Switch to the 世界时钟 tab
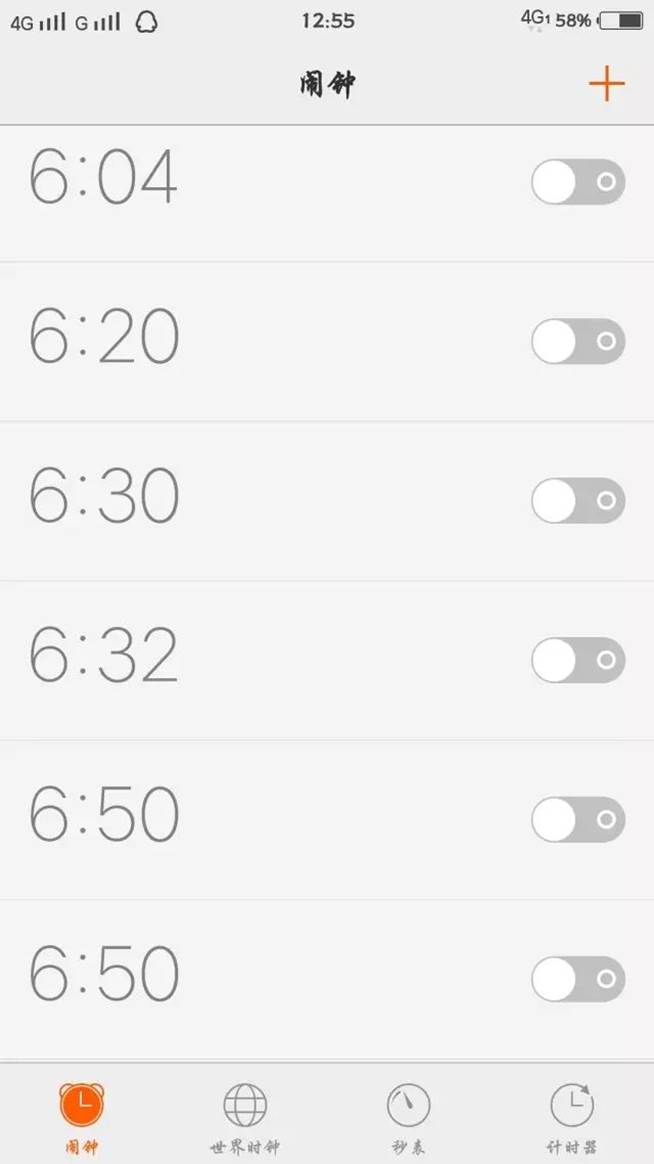The width and height of the screenshot is (654, 1164). point(245,1117)
